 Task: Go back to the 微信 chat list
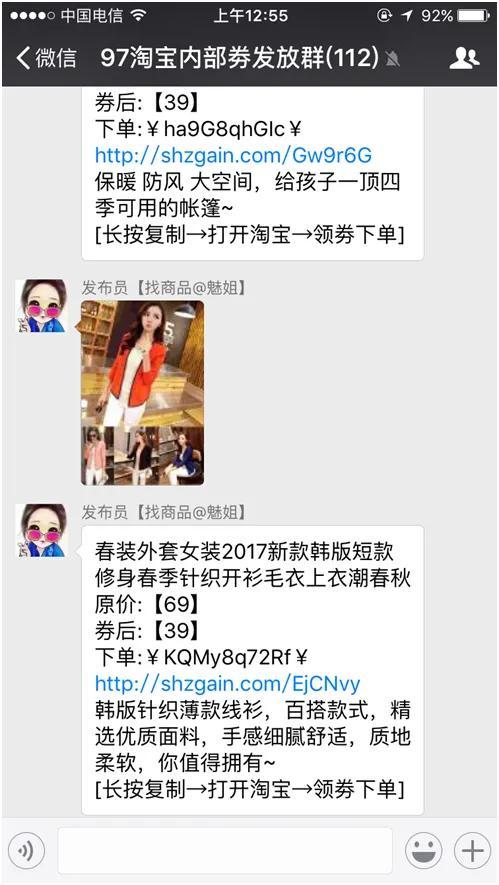click(x=46, y=58)
